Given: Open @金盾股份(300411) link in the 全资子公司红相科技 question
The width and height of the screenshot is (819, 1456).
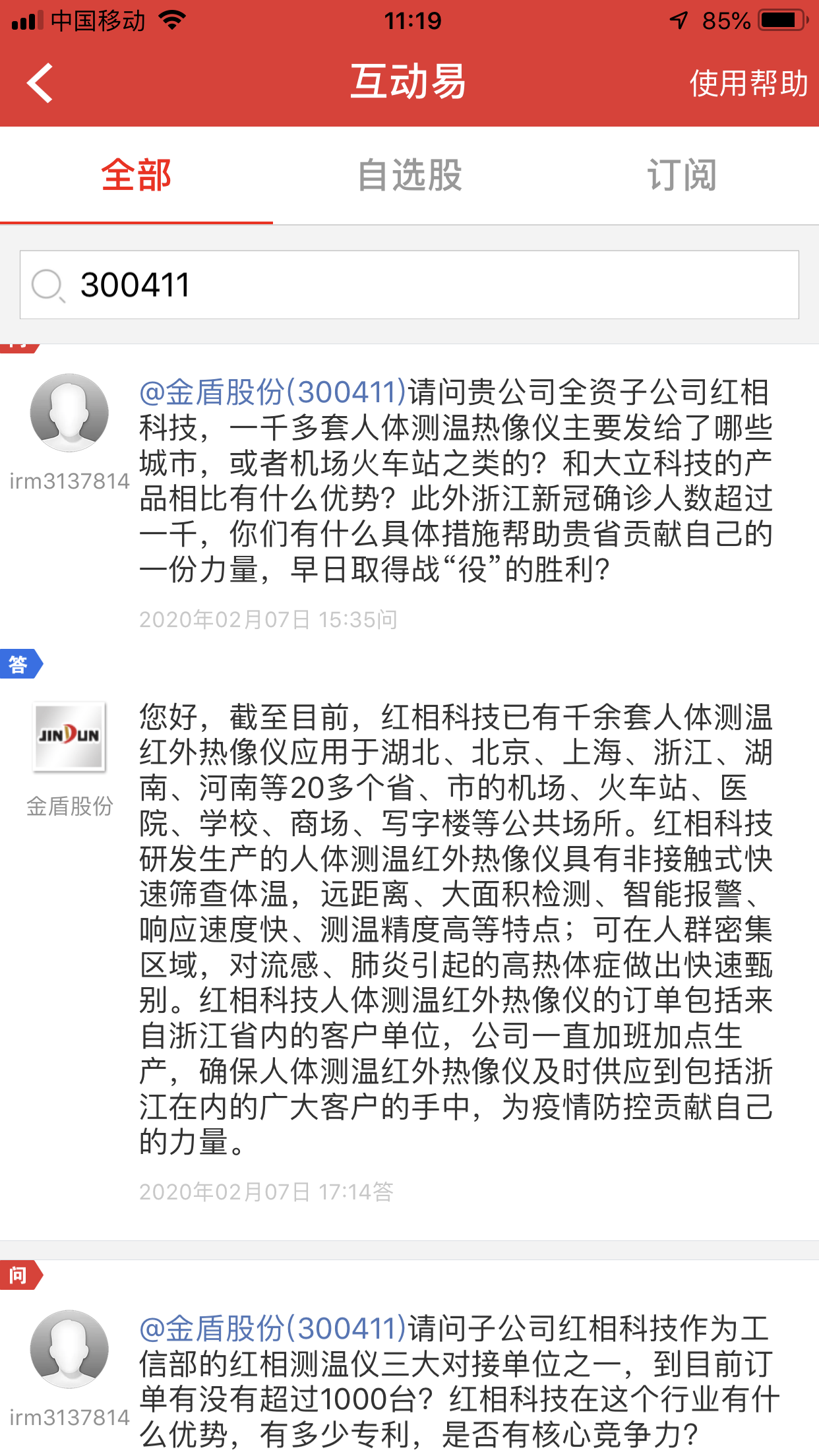Looking at the screenshot, I should 272,392.
